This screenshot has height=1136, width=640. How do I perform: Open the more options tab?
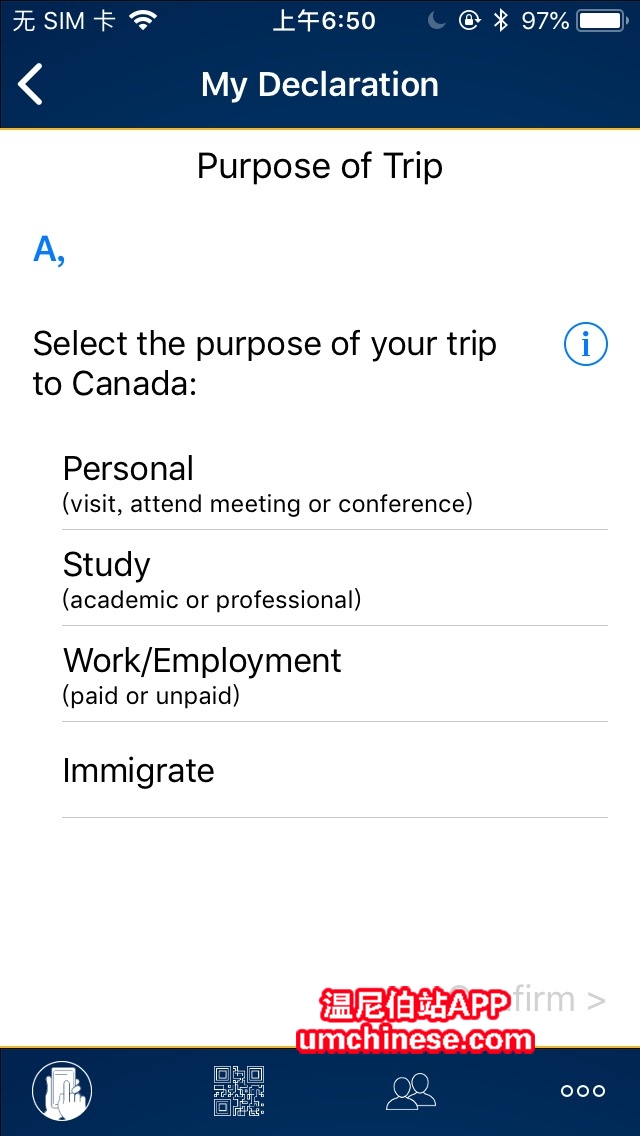pos(583,1091)
